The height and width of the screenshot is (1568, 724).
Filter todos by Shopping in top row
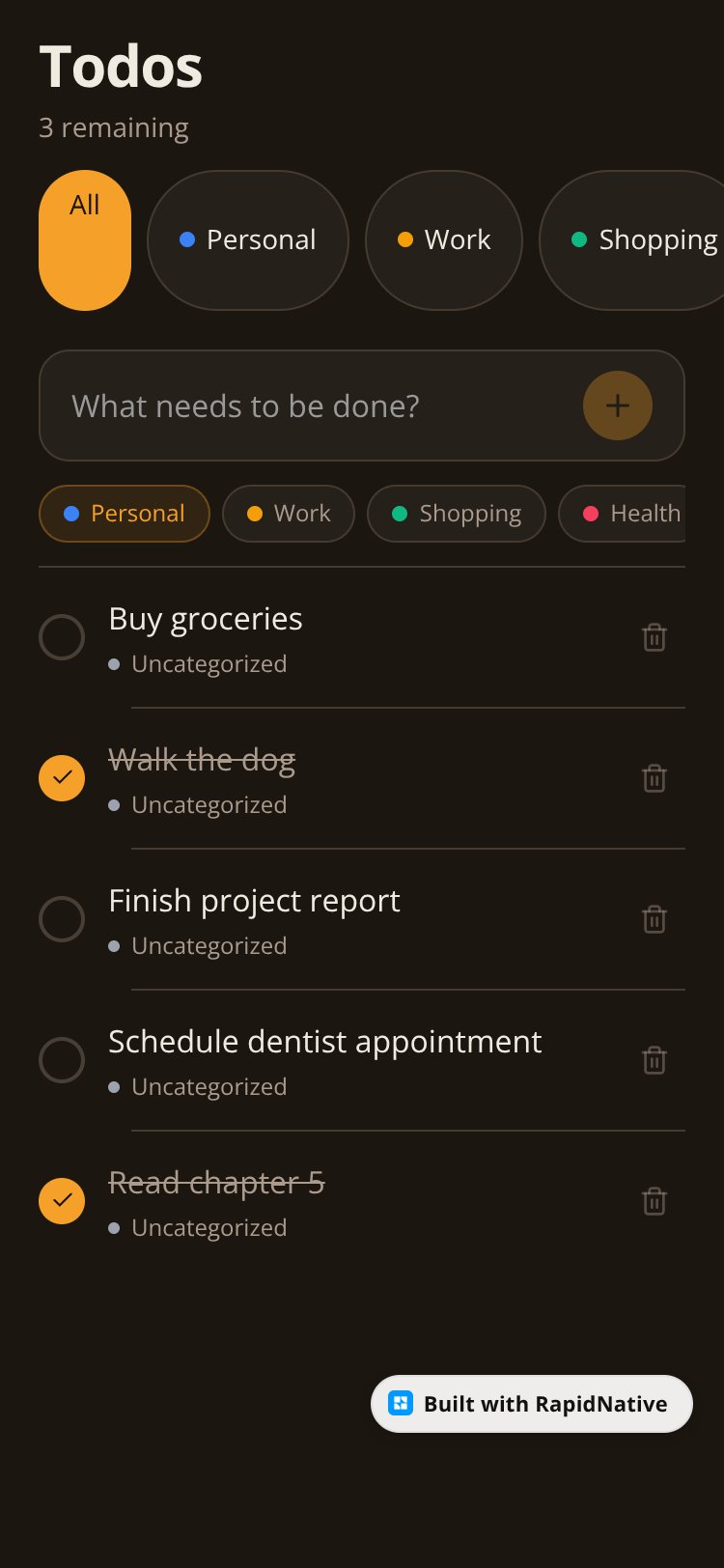[632, 240]
